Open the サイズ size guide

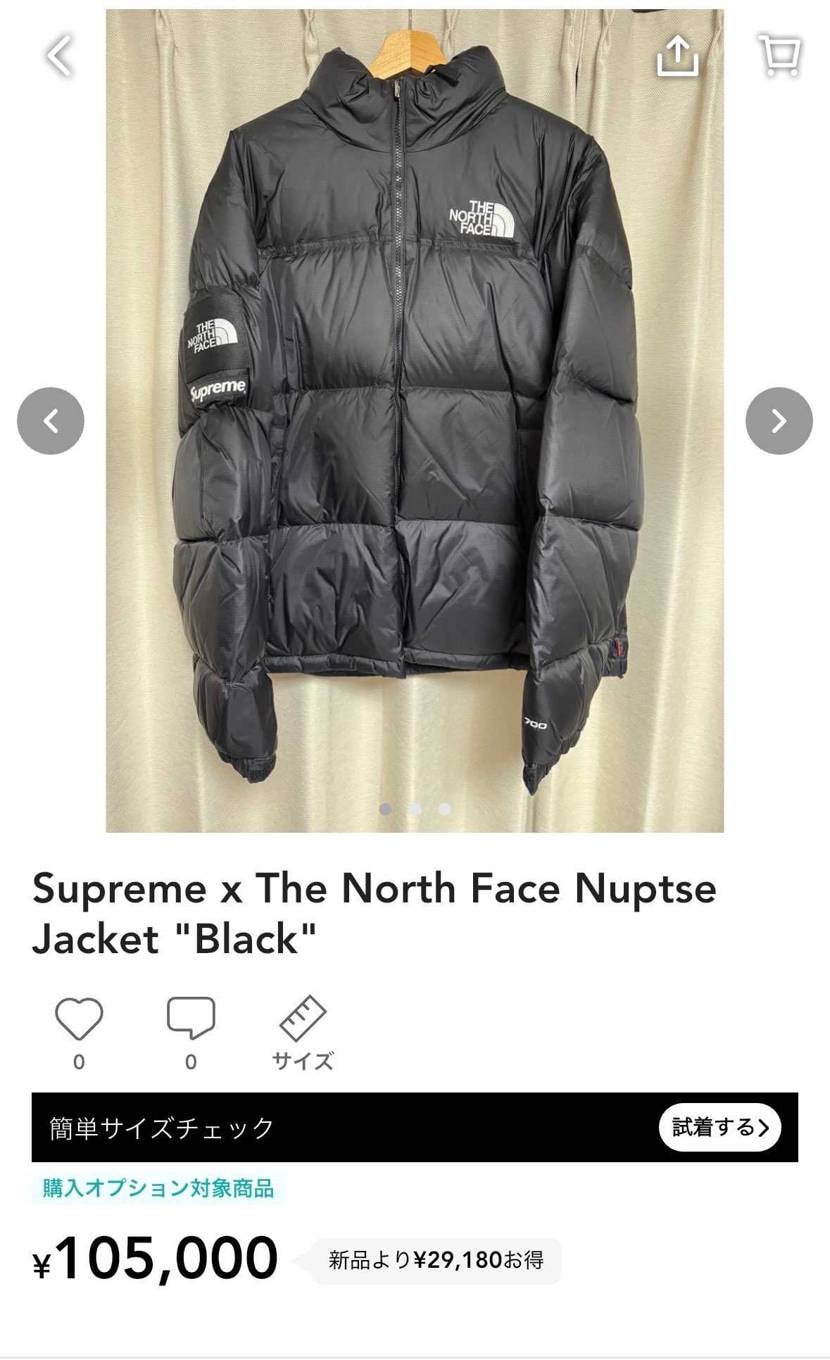click(x=302, y=1032)
